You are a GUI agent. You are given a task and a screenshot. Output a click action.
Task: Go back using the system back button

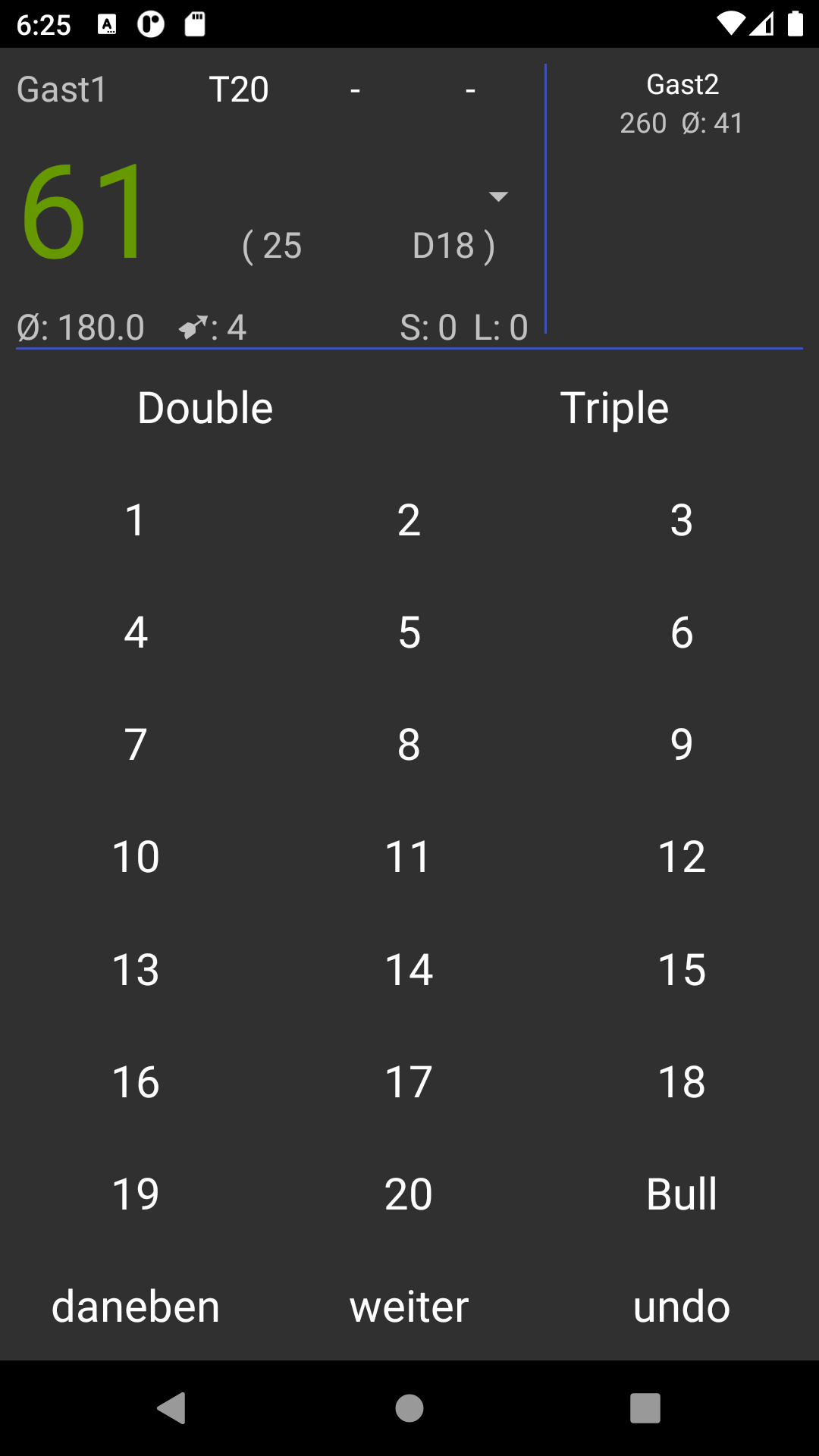point(171,1408)
